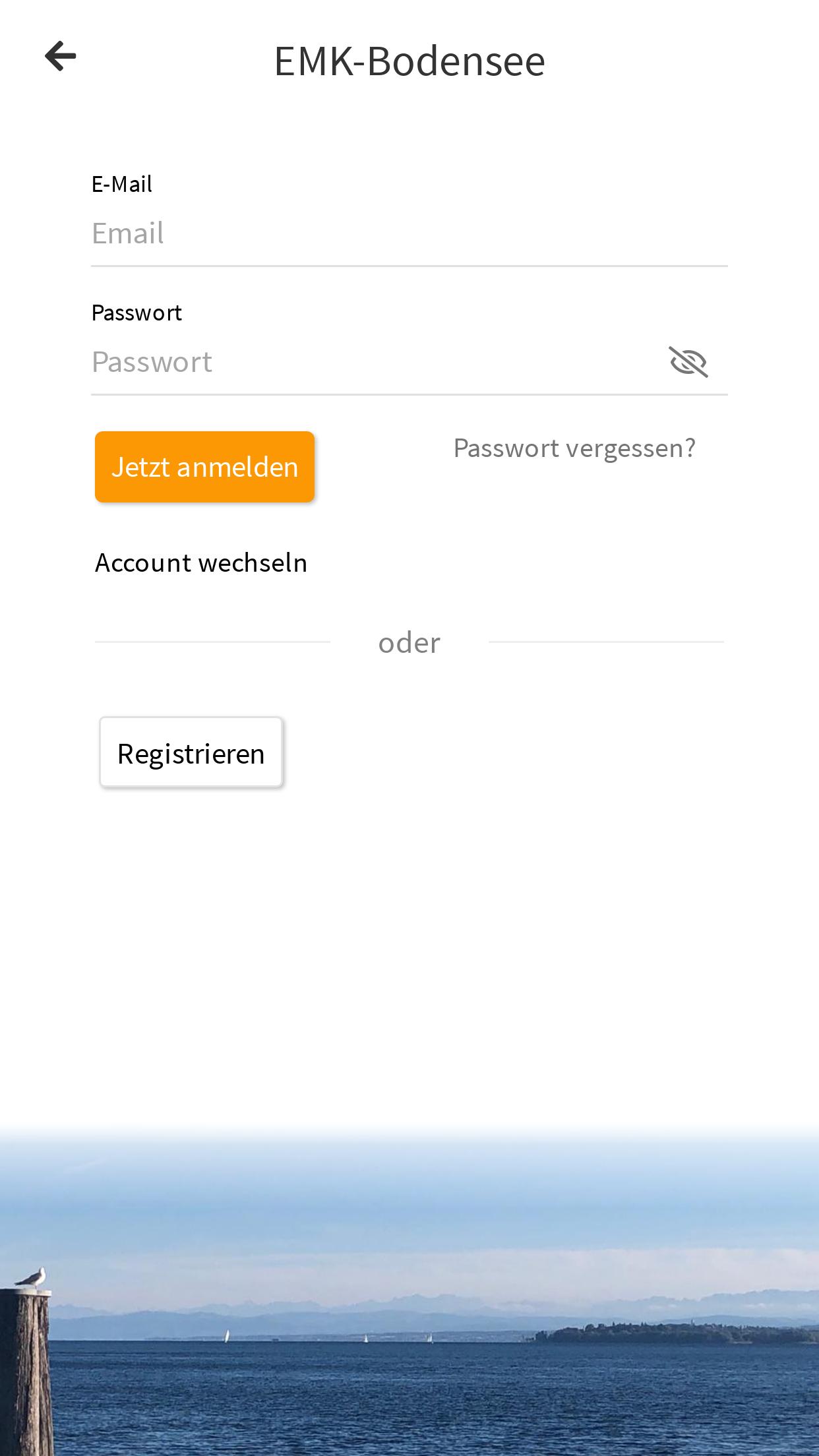Select Account wechseln
Viewport: 819px width, 1456px height.
click(201, 563)
